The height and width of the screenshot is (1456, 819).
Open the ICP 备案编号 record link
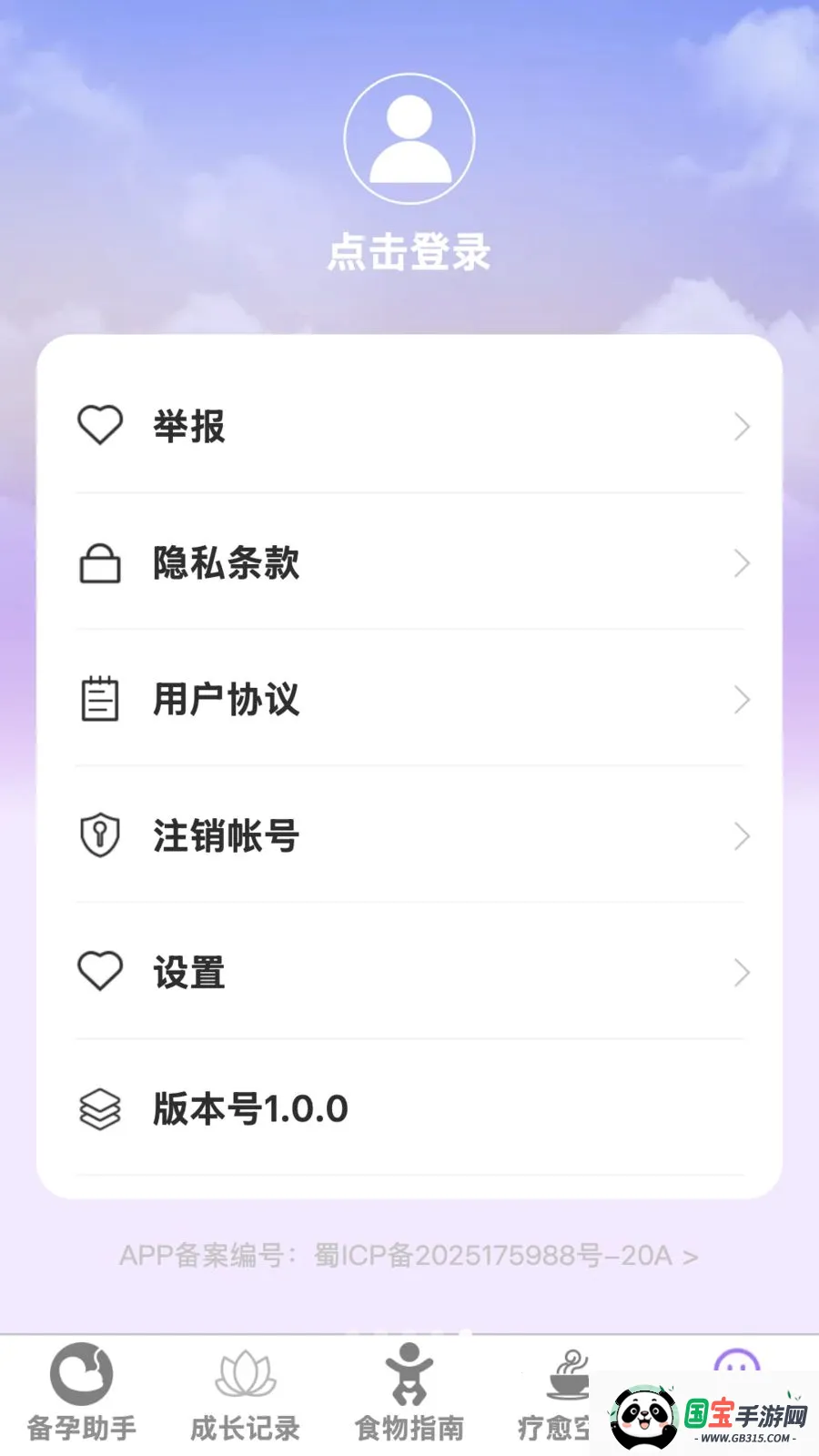(409, 1255)
